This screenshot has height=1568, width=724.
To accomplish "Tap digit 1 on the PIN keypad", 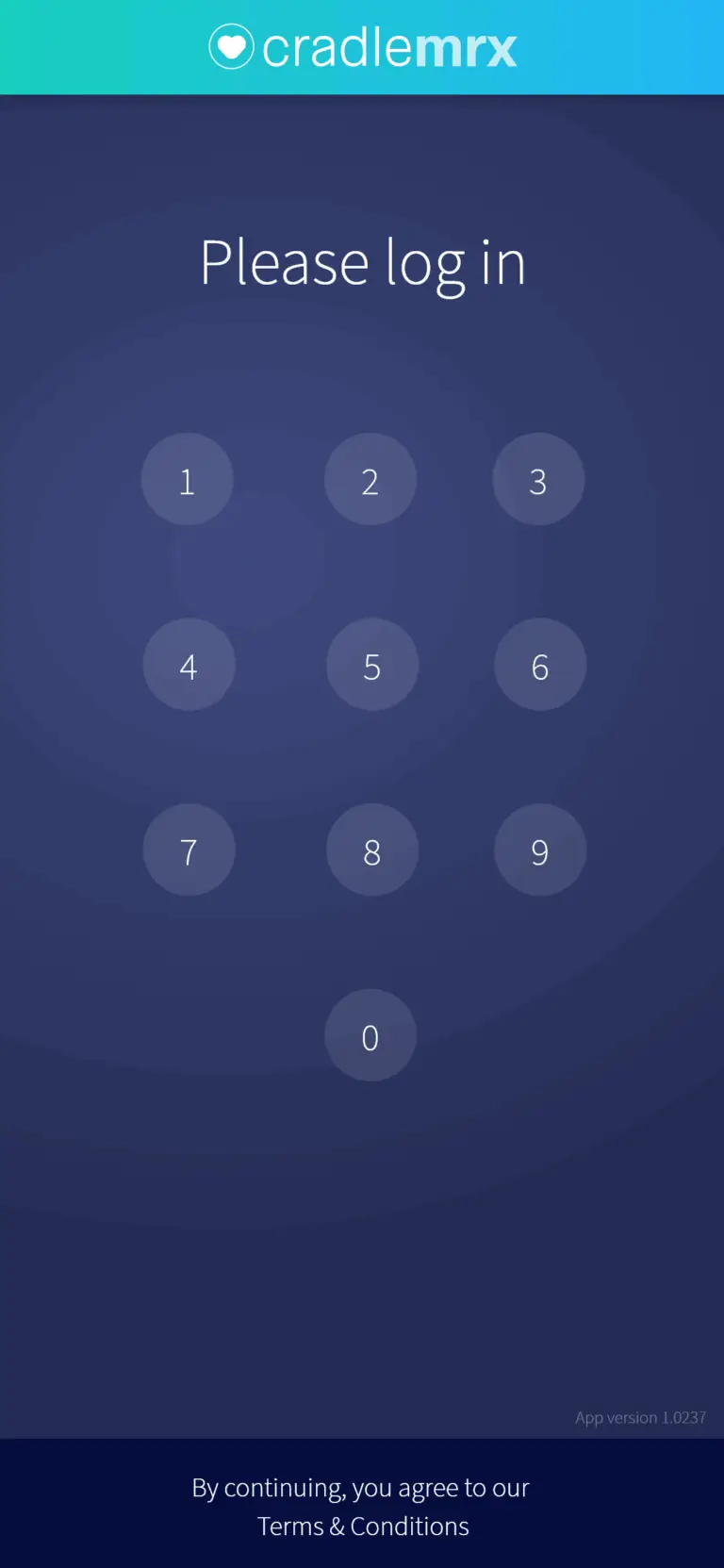I will tap(187, 480).
